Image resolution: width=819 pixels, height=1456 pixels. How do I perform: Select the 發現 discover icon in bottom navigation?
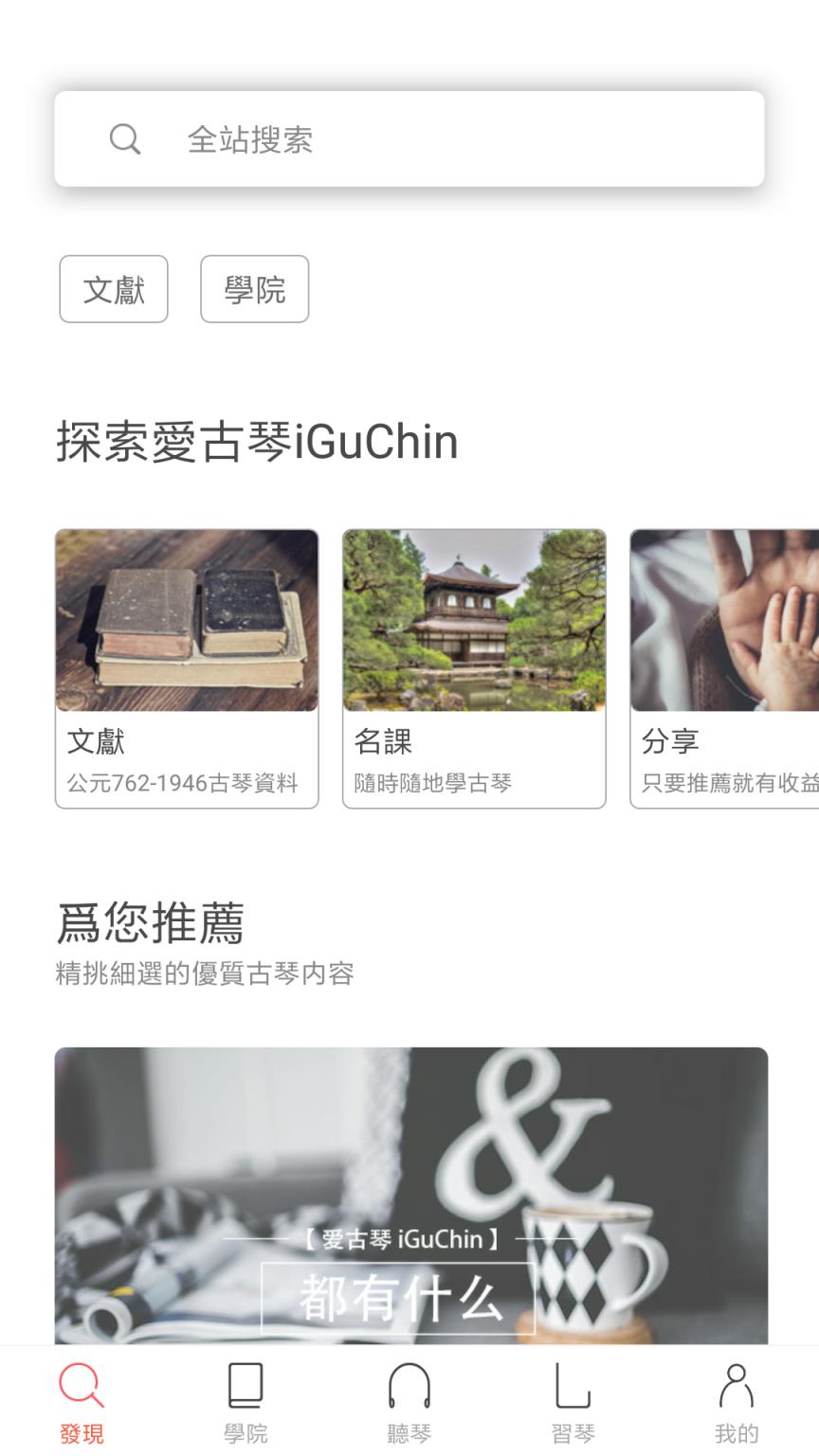[81, 1385]
